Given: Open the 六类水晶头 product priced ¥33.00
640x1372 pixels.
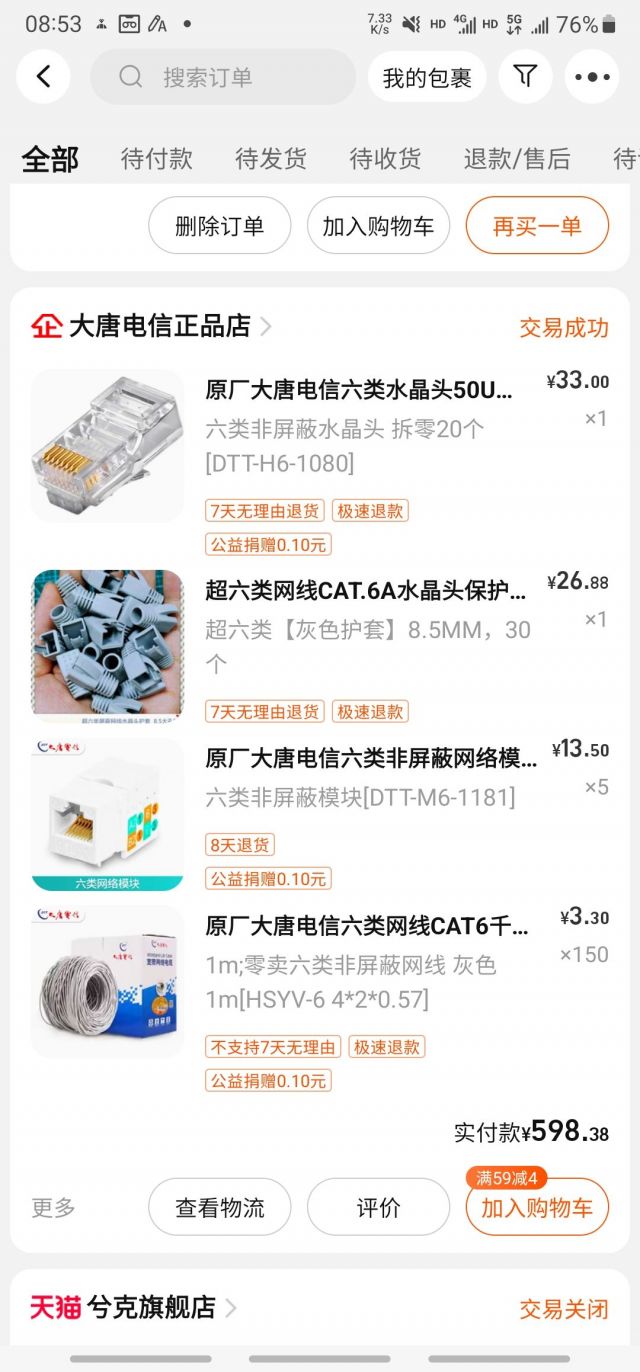Looking at the screenshot, I should pos(358,389).
